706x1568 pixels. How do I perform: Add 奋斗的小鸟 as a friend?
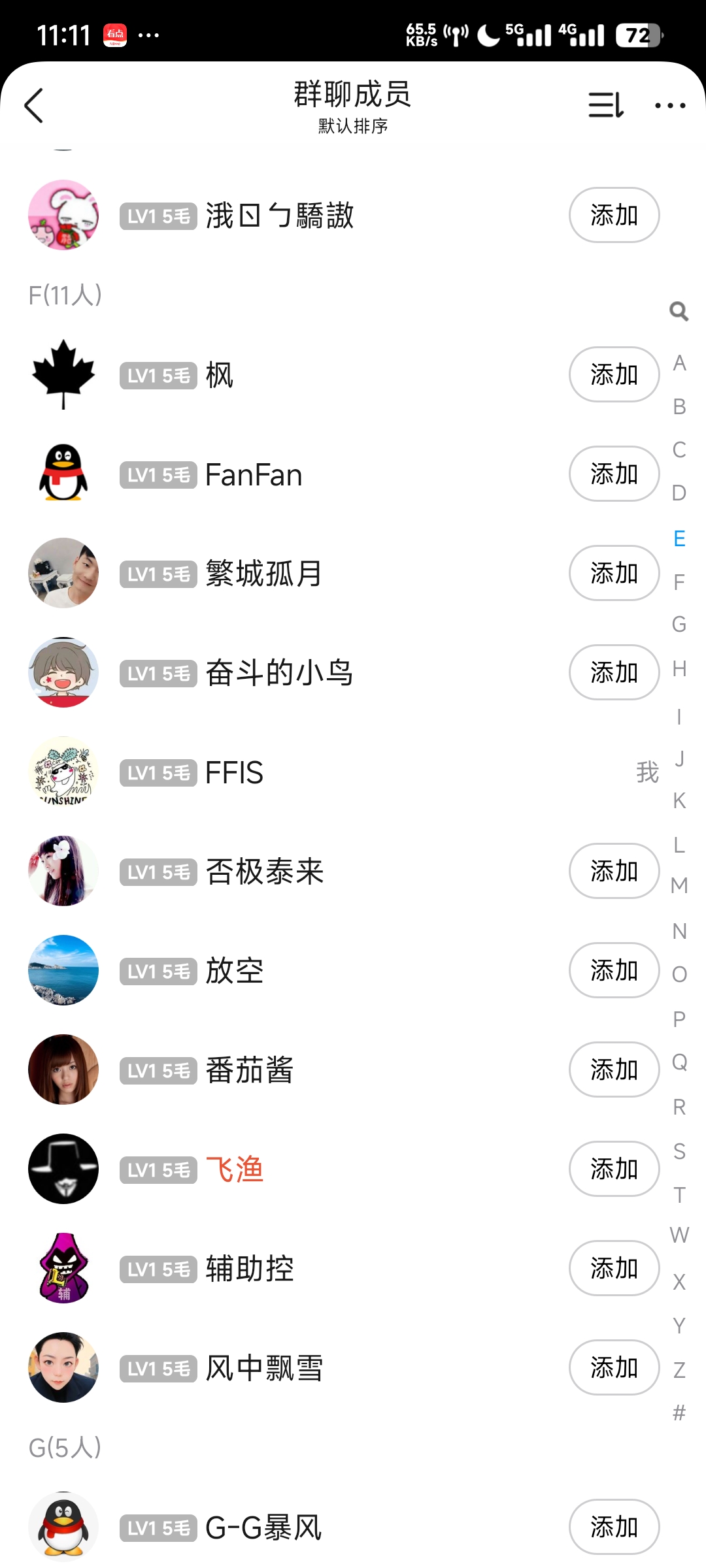[614, 673]
